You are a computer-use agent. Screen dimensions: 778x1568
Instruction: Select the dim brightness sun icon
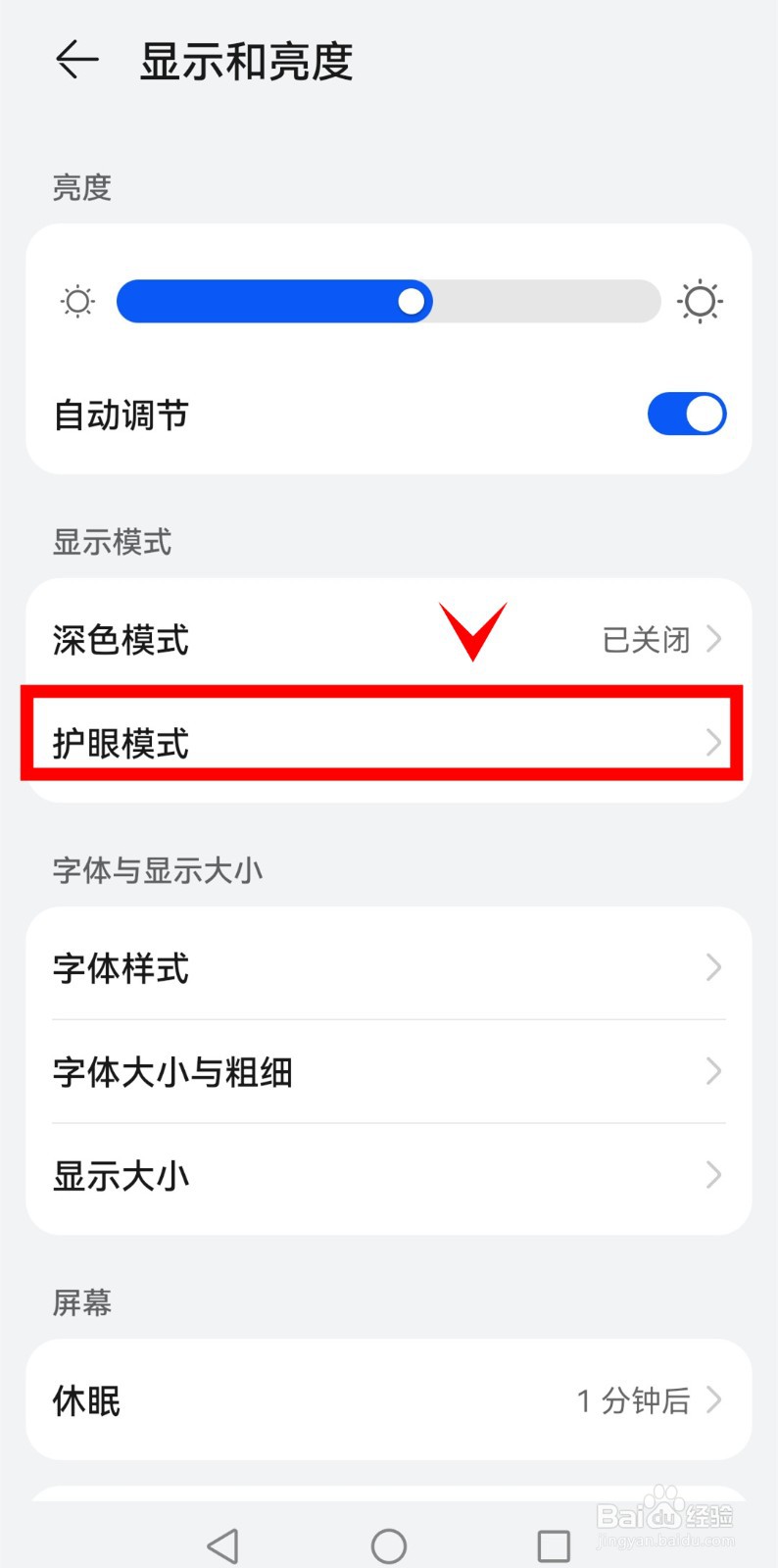76,301
